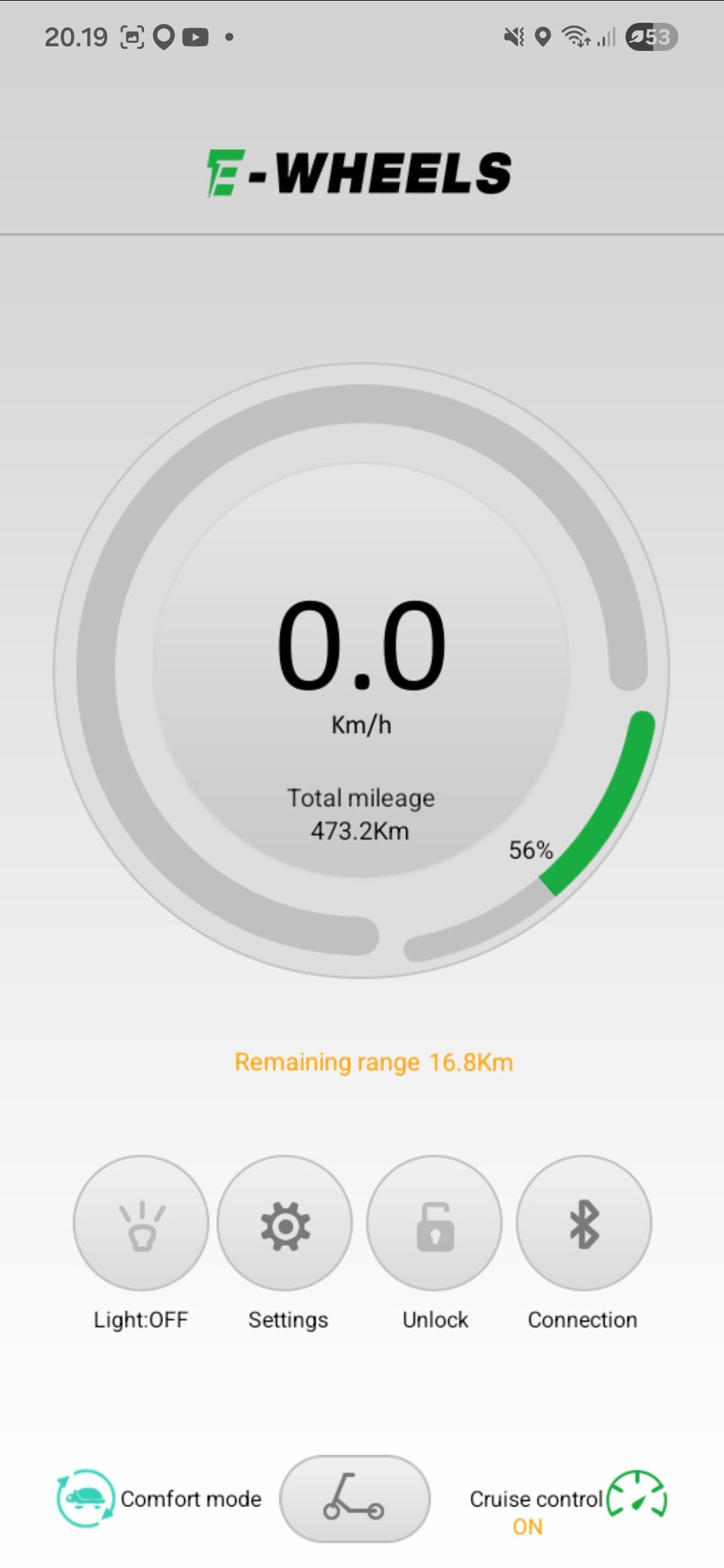
Task: Tap the scooter icon button
Action: tap(354, 1499)
